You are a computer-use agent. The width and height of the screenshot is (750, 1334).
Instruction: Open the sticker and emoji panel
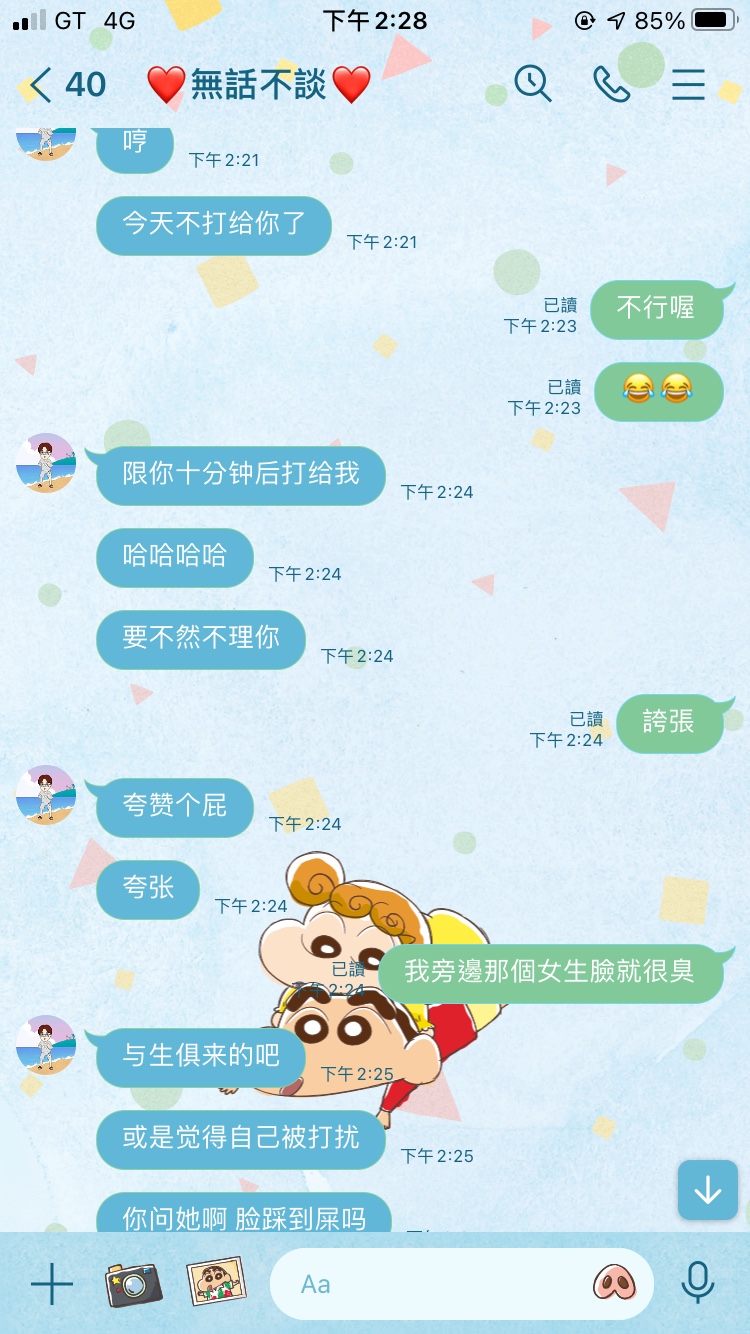(614, 1283)
